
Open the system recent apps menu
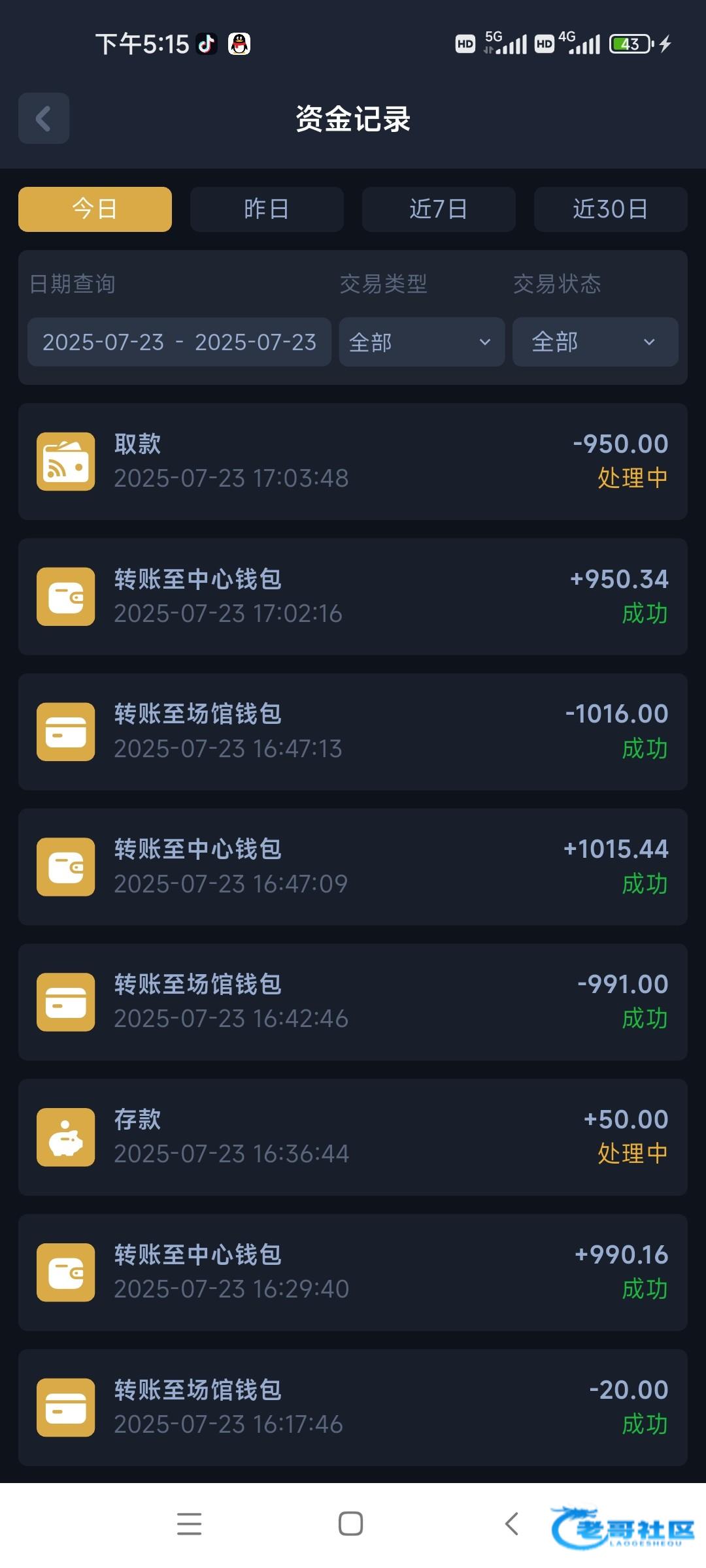[x=189, y=1524]
